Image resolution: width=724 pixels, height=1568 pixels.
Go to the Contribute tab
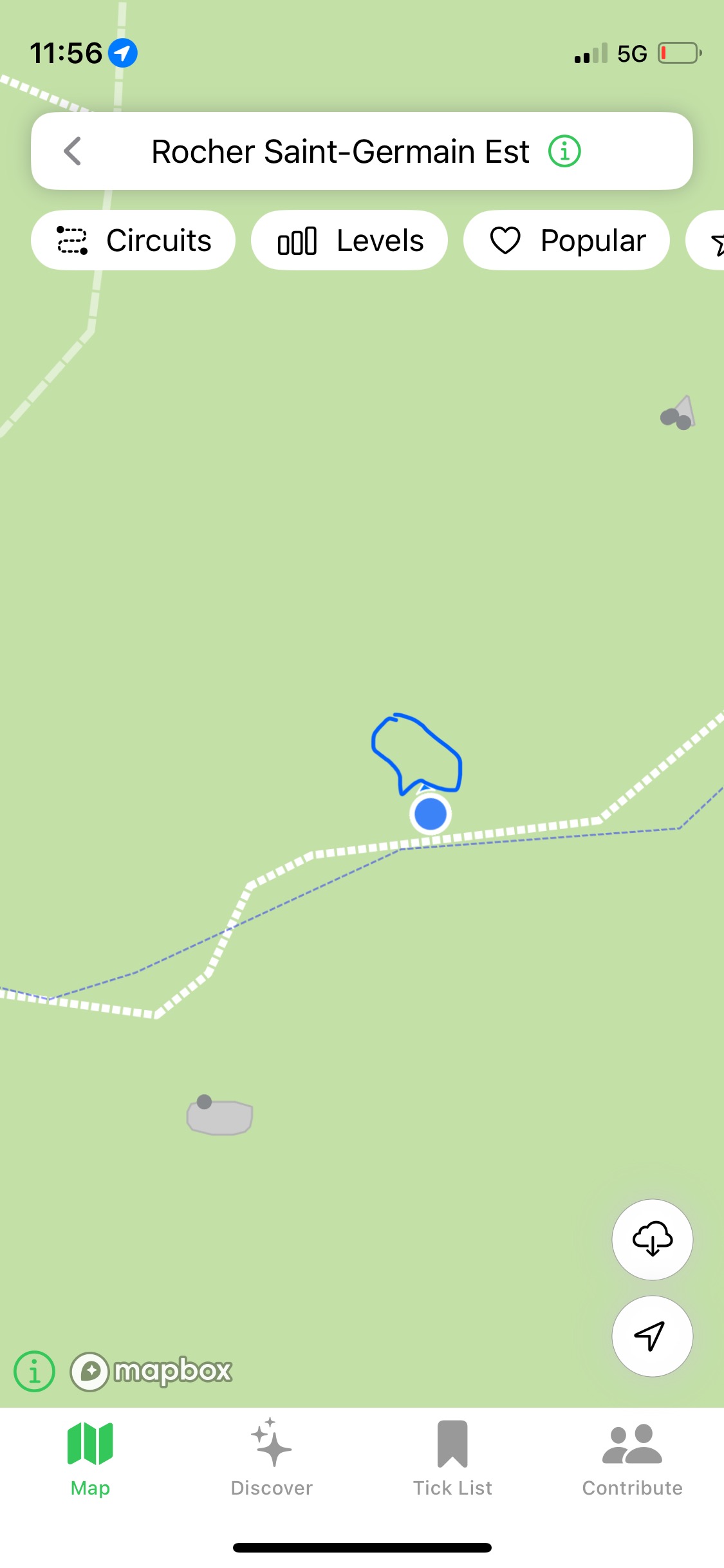pyautogui.click(x=632, y=1459)
